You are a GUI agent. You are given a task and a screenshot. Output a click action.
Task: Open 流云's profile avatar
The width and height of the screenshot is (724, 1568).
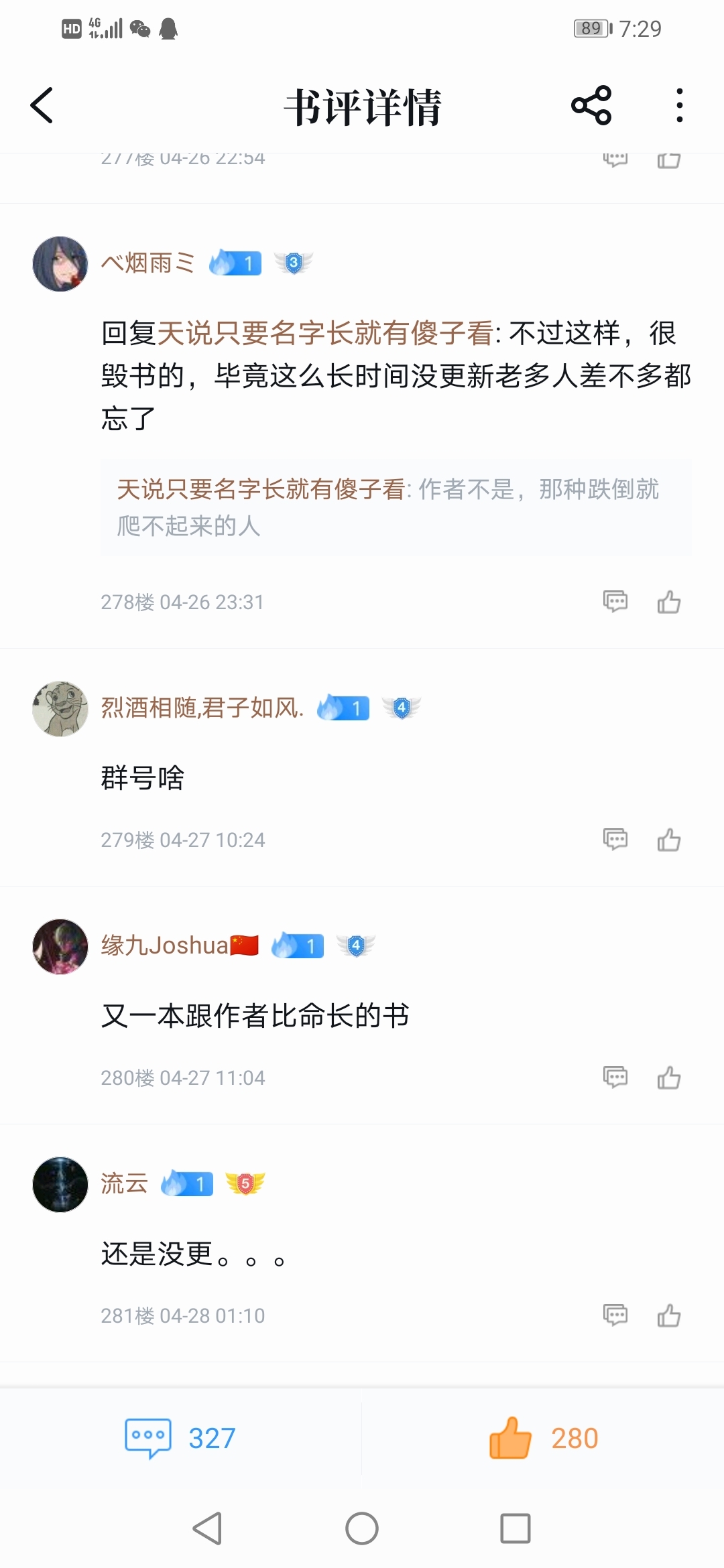pyautogui.click(x=60, y=1185)
